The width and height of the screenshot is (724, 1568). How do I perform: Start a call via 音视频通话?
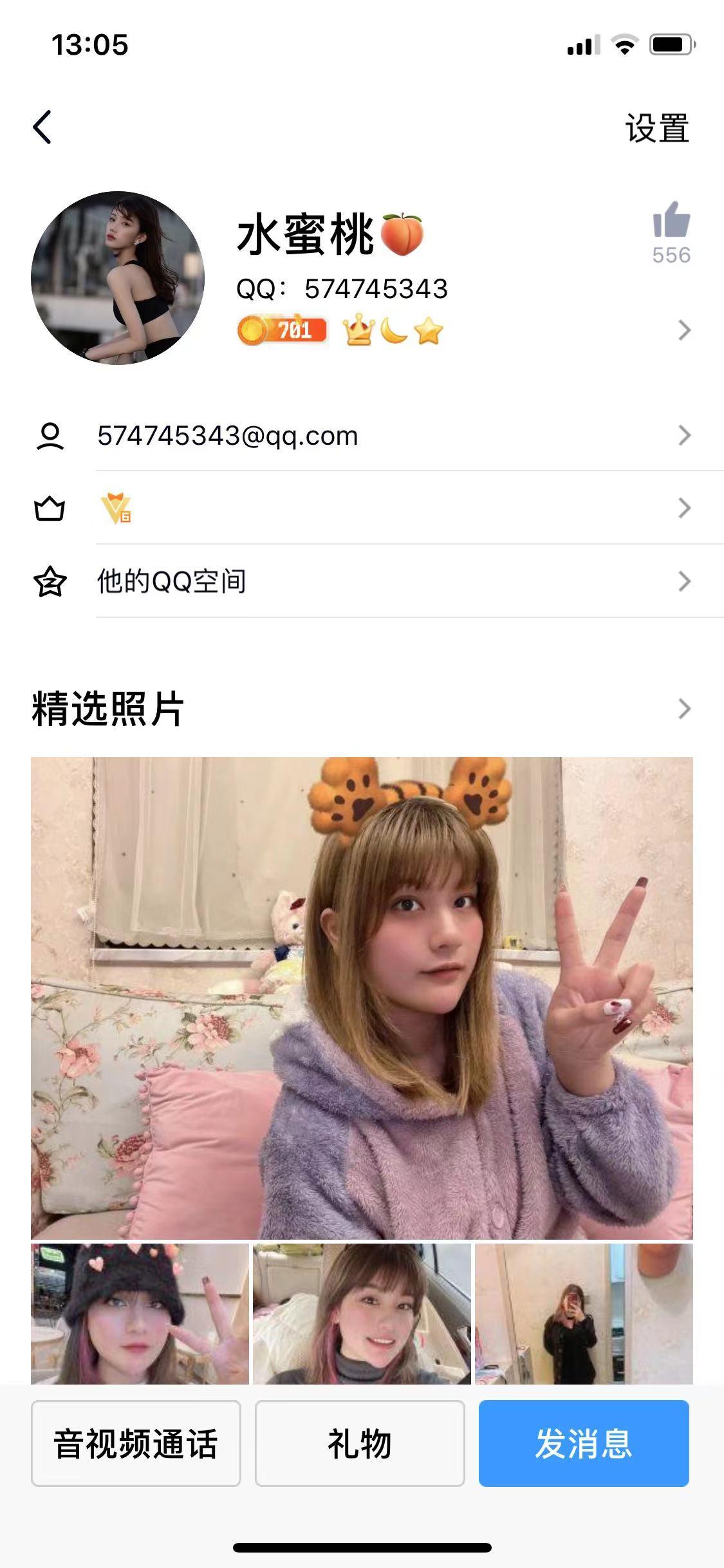tap(136, 1443)
